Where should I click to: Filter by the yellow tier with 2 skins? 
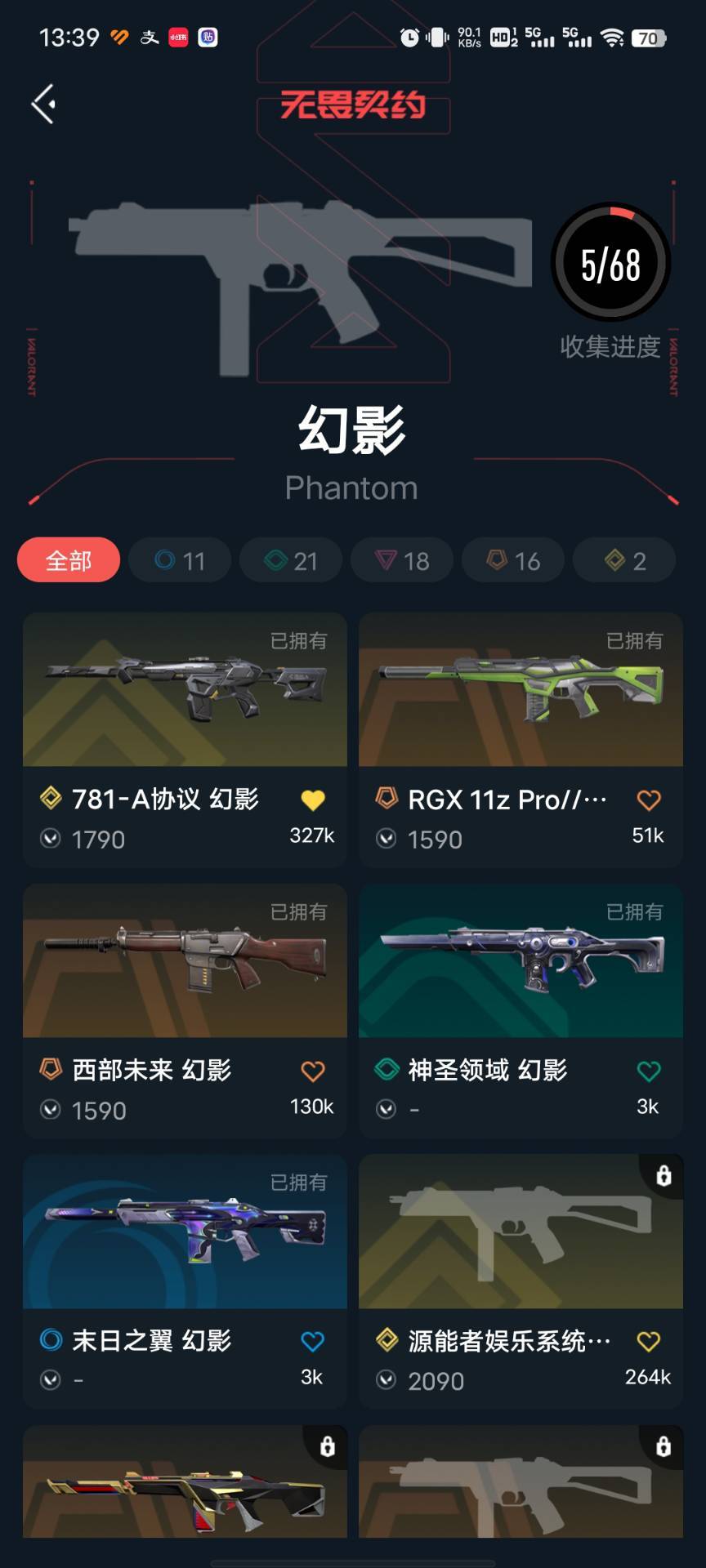click(624, 560)
